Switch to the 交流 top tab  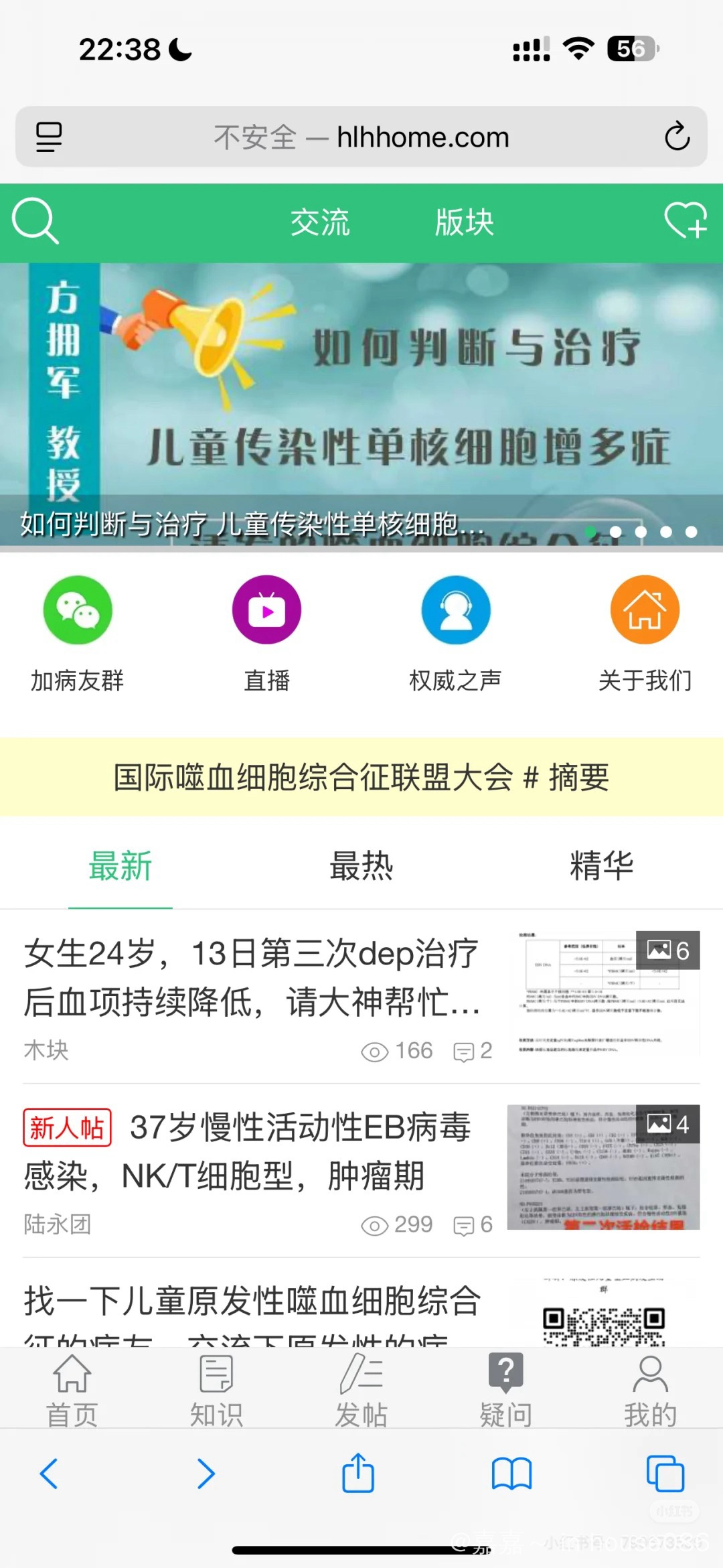[320, 222]
